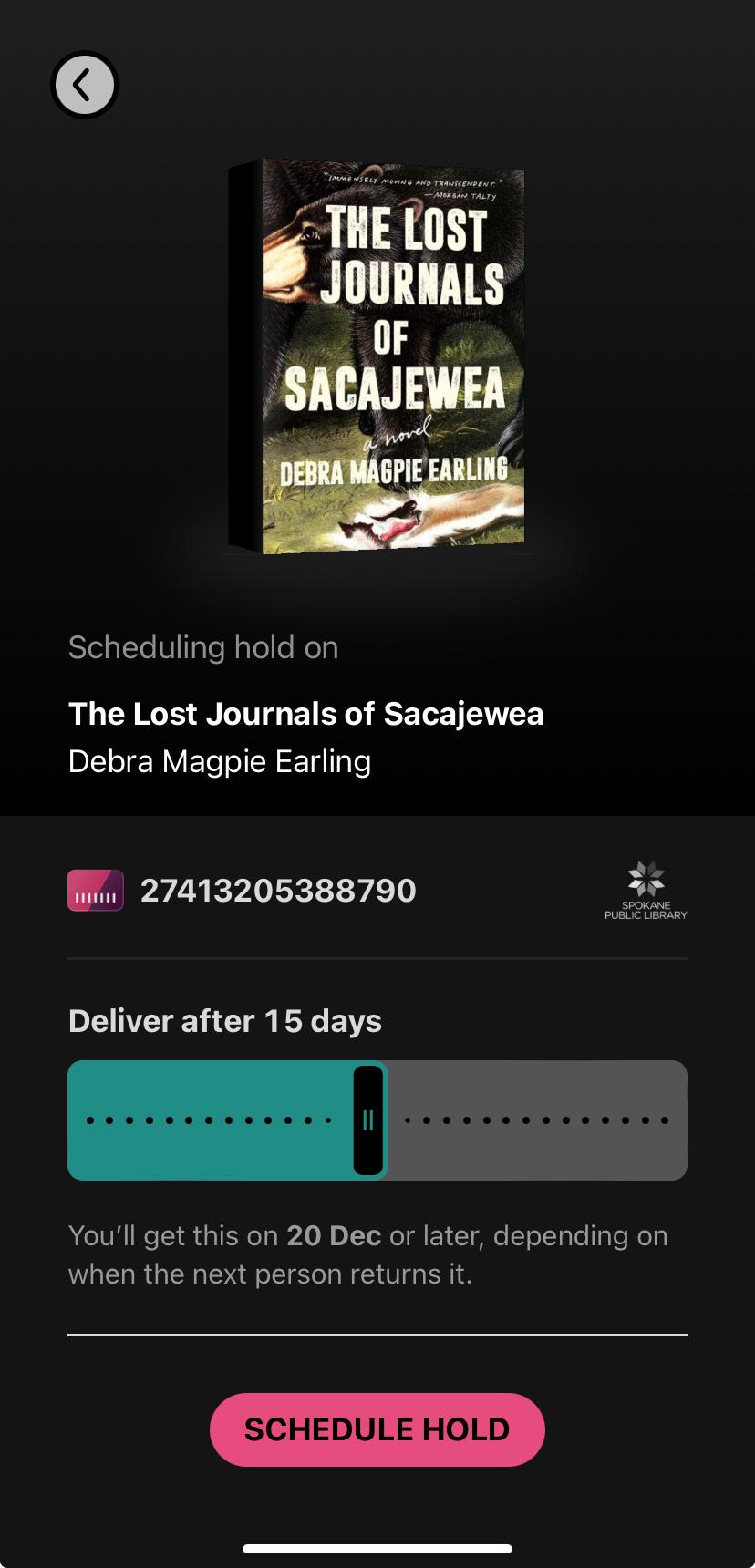
Task: Tap the Schedule Hold button
Action: tap(377, 1429)
